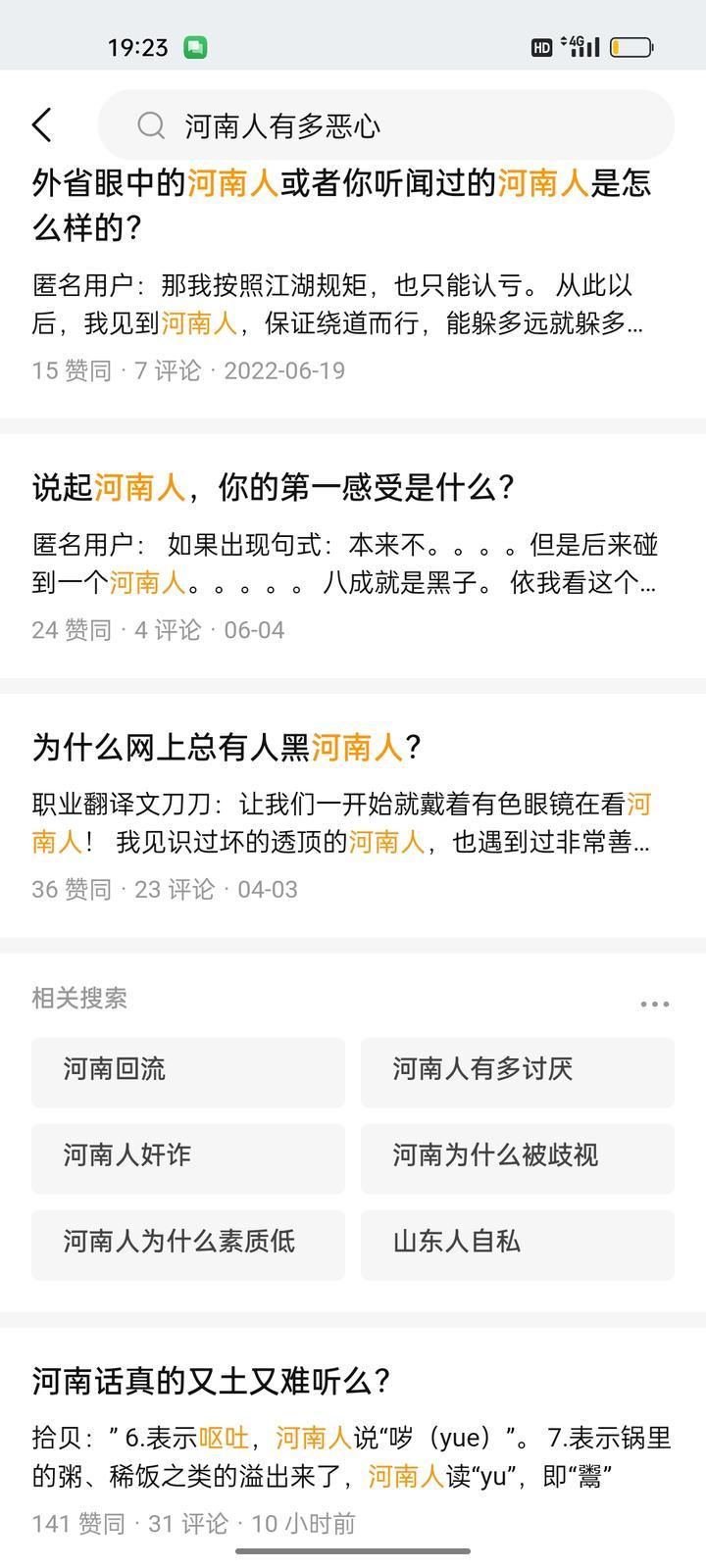Image resolution: width=706 pixels, height=1568 pixels.
Task: Open result 河南话真的又土又难听么
Action: pos(211,1381)
